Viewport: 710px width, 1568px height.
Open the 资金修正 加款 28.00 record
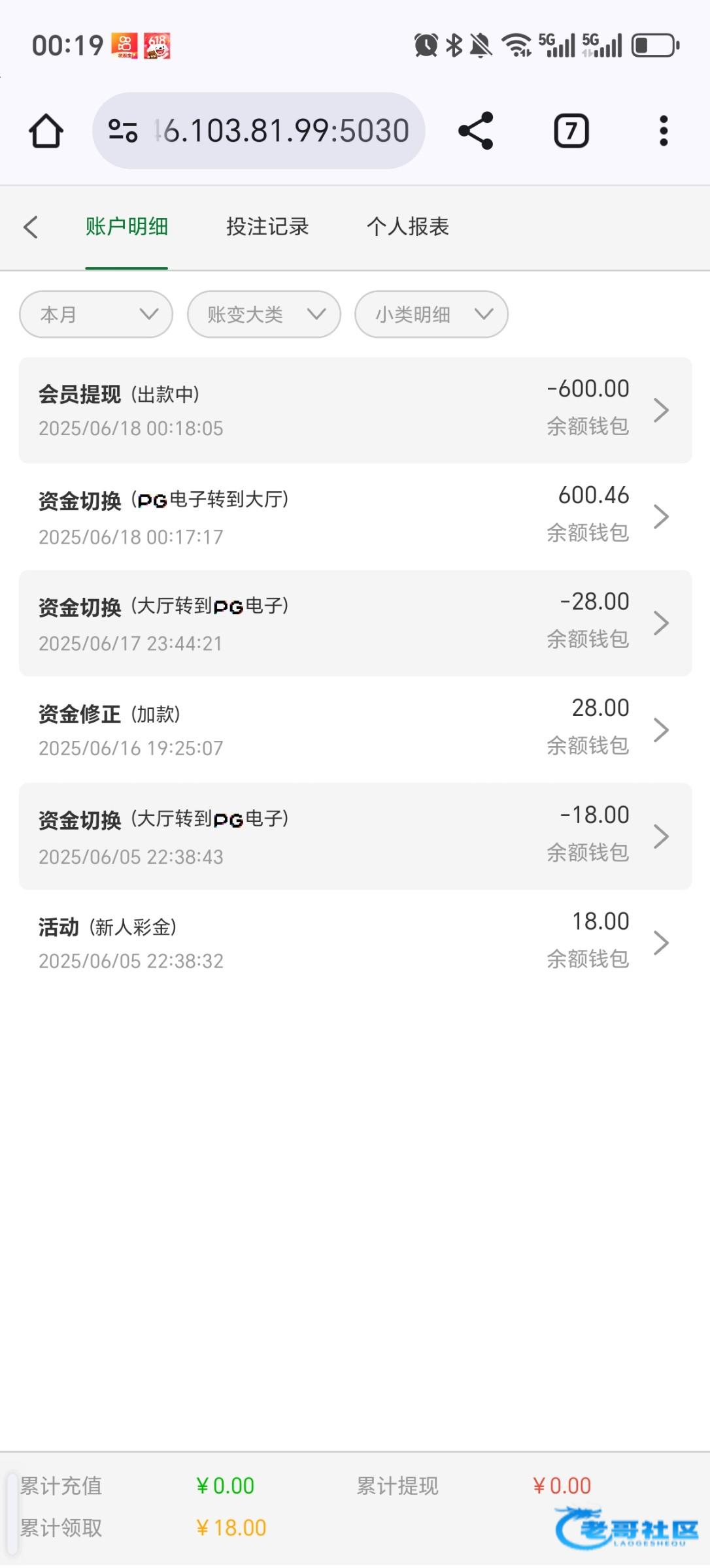(355, 730)
